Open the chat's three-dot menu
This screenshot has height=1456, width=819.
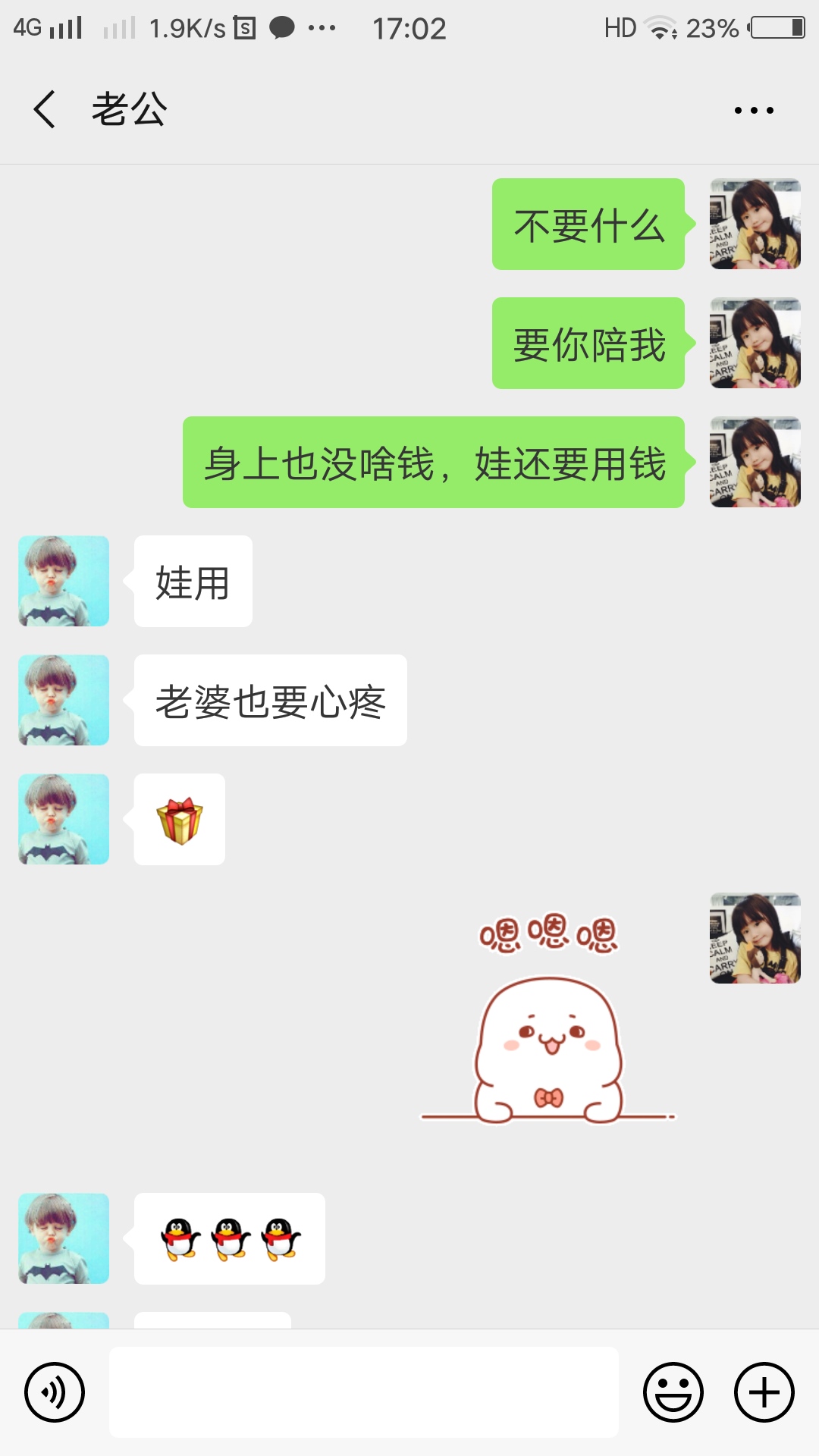coord(754,111)
